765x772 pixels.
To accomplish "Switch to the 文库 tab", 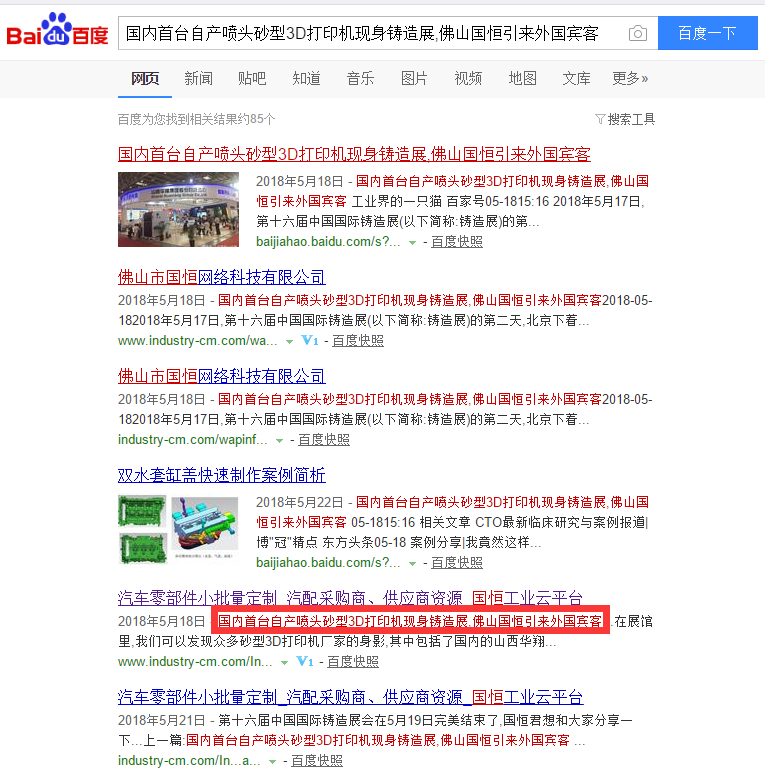I will (x=576, y=78).
